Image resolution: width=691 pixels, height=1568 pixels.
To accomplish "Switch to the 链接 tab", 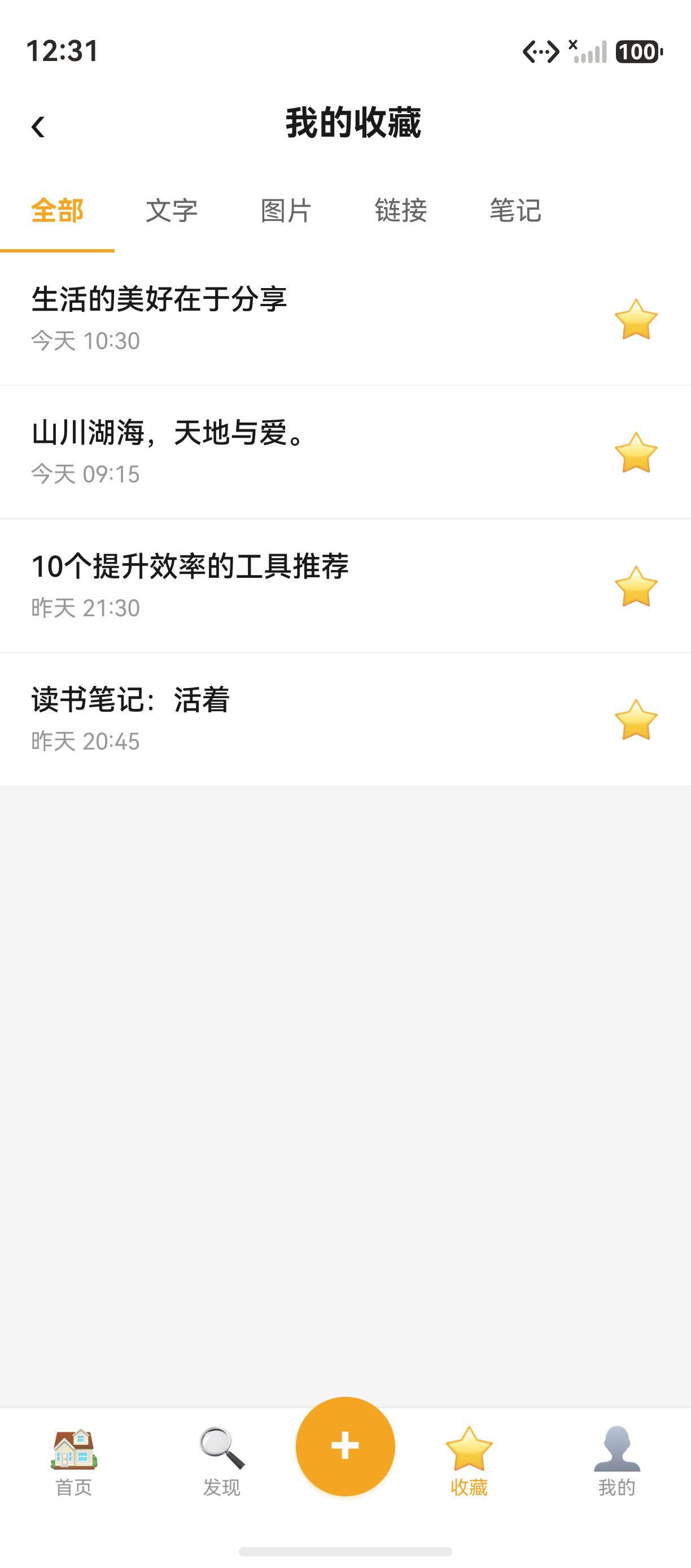I will [x=400, y=211].
